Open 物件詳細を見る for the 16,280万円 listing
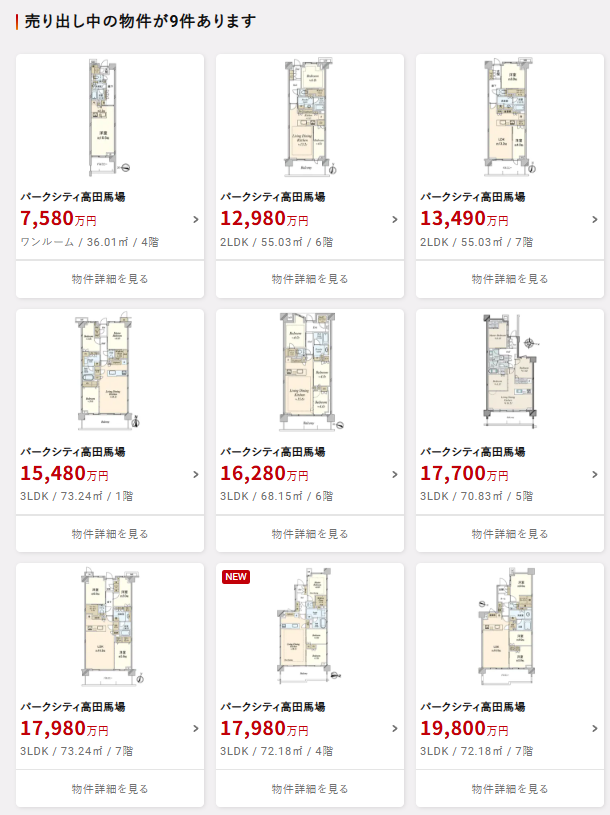Viewport: 610px width, 815px height. pyautogui.click(x=310, y=534)
